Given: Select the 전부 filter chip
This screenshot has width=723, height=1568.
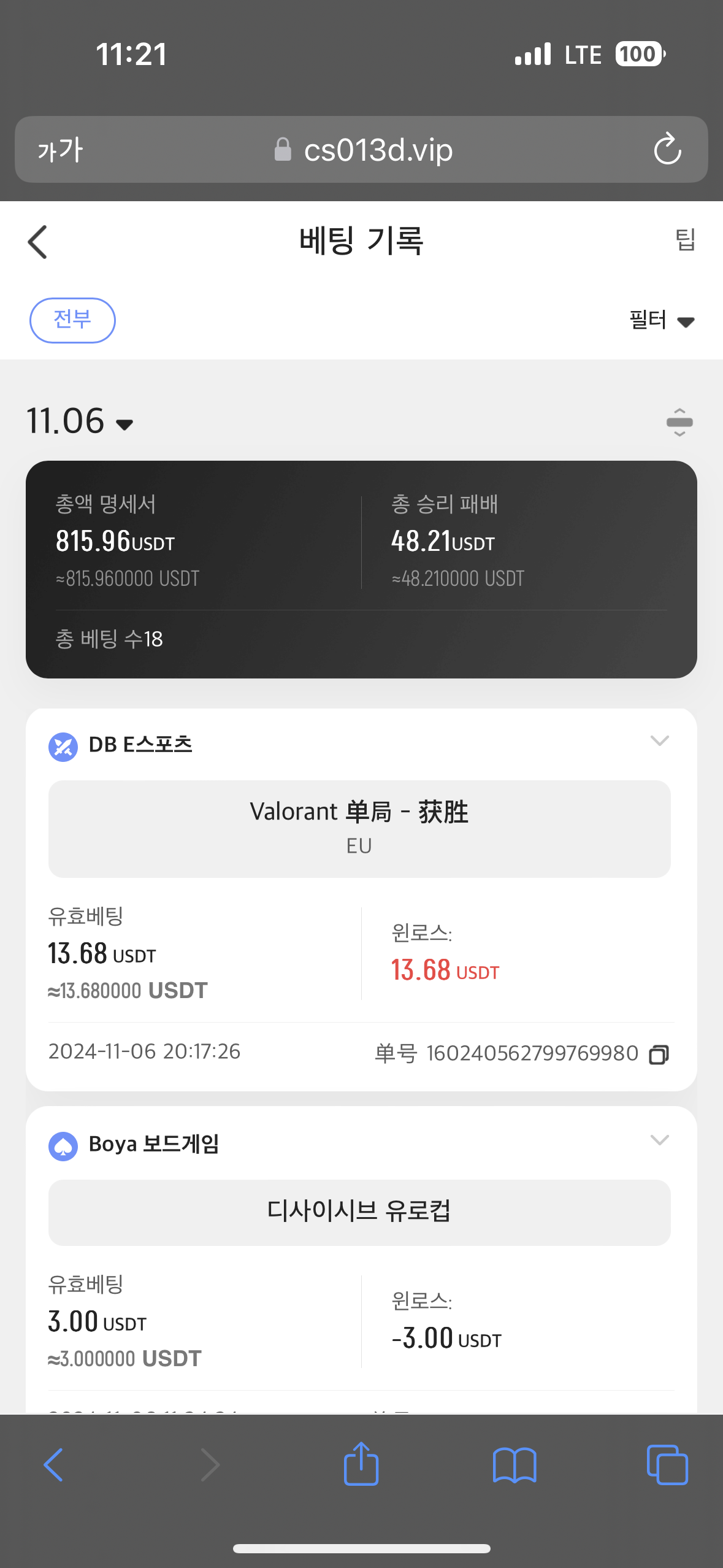Looking at the screenshot, I should (x=72, y=320).
